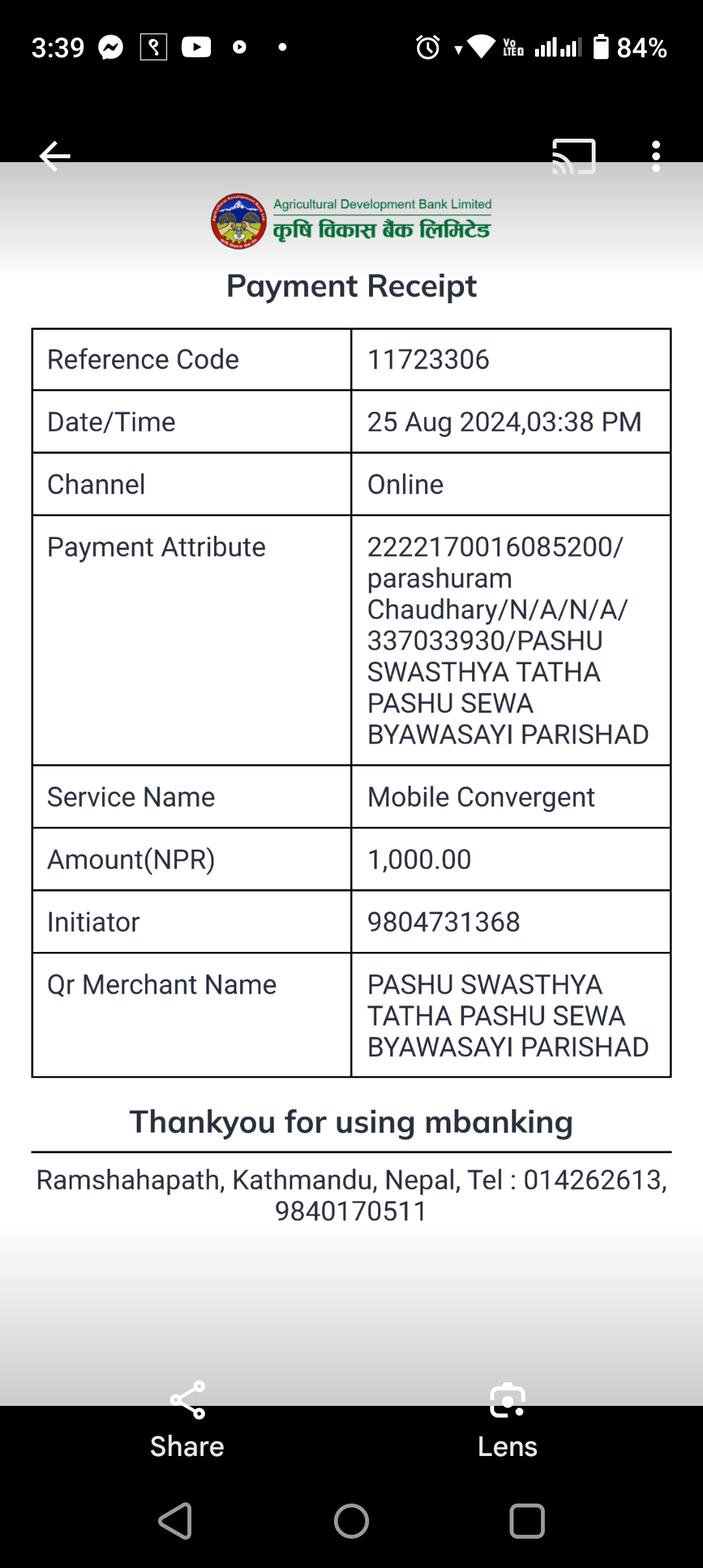Tap the system home button
The height and width of the screenshot is (1568, 703).
tap(351, 1521)
